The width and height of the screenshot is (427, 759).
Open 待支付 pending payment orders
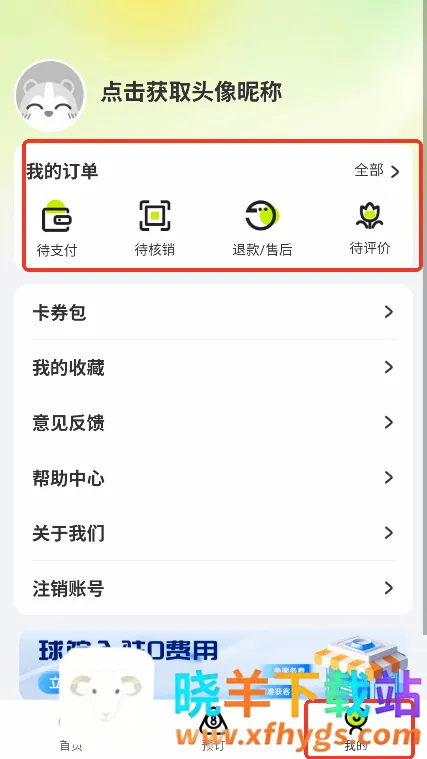point(57,228)
